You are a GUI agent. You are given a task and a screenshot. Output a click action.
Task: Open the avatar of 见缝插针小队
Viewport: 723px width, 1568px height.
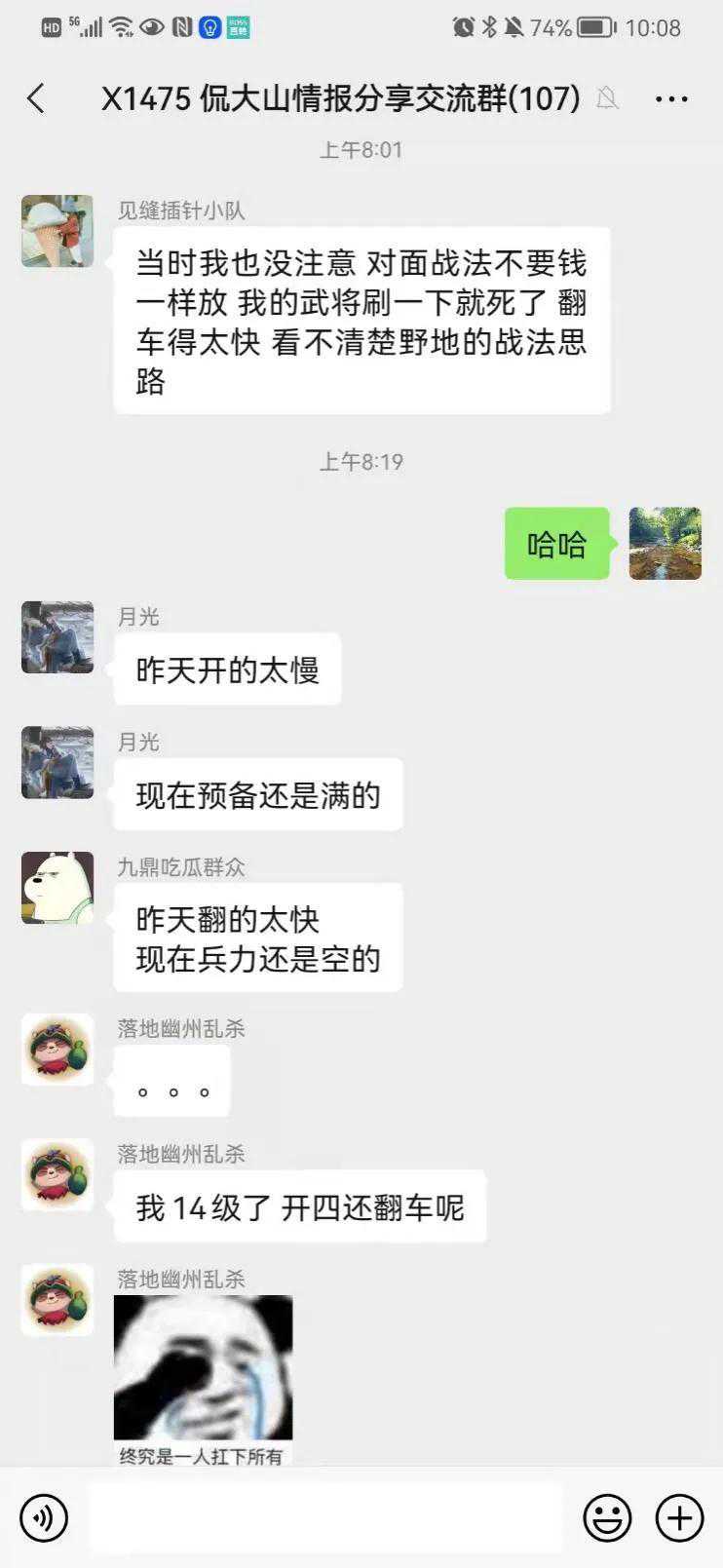[57, 231]
